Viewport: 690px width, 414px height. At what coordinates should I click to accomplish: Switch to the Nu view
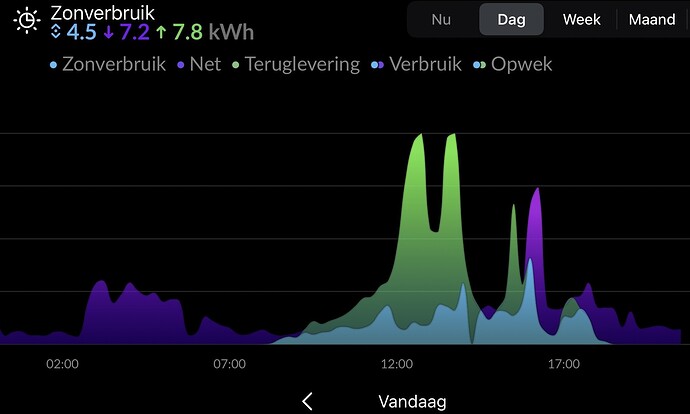(441, 19)
